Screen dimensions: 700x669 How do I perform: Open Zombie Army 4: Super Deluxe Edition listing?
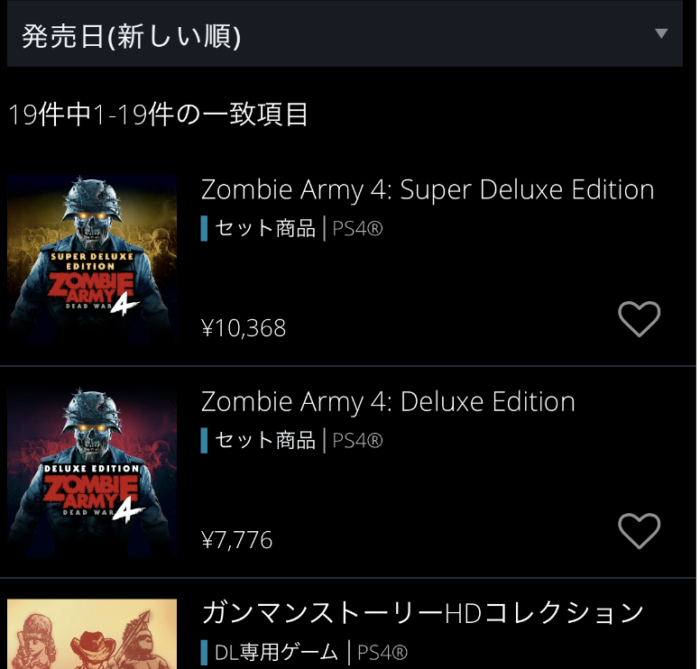pyautogui.click(x=427, y=190)
